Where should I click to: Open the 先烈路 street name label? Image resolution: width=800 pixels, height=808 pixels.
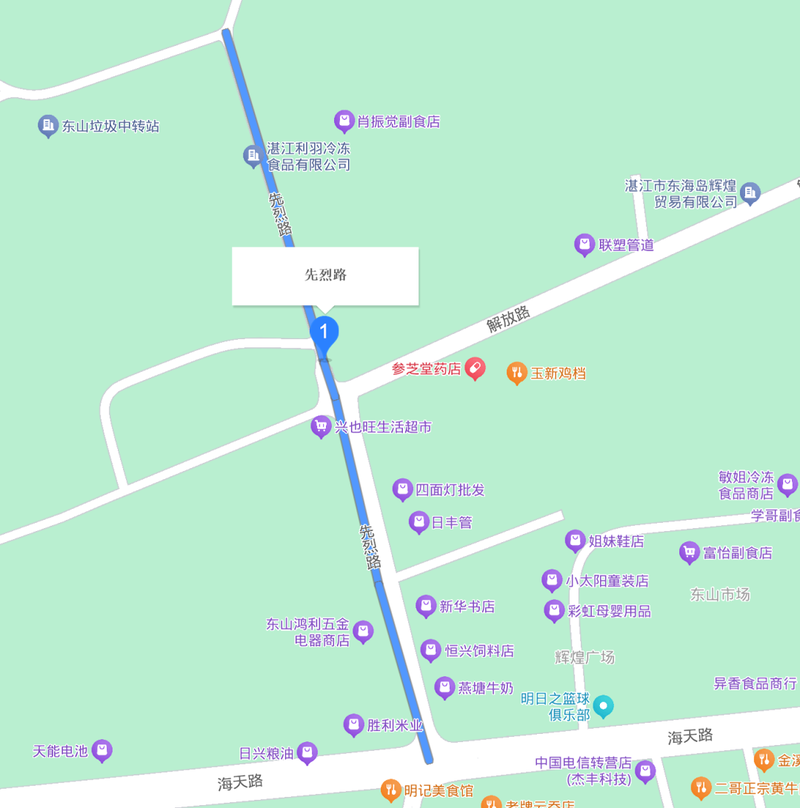324,275
